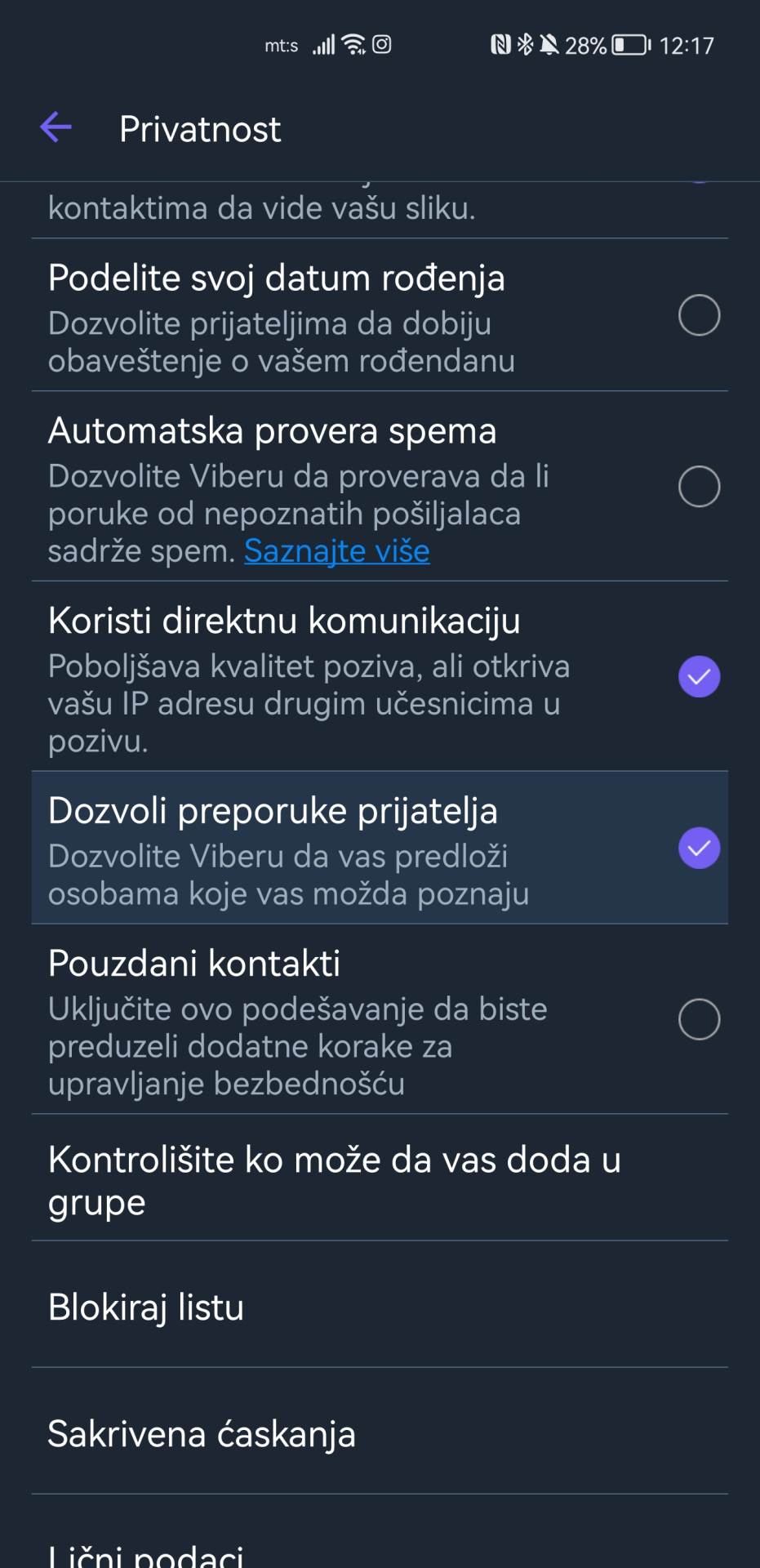760x1568 pixels.
Task: Disable Koristi direktnu komunikaciju
Action: (699, 675)
